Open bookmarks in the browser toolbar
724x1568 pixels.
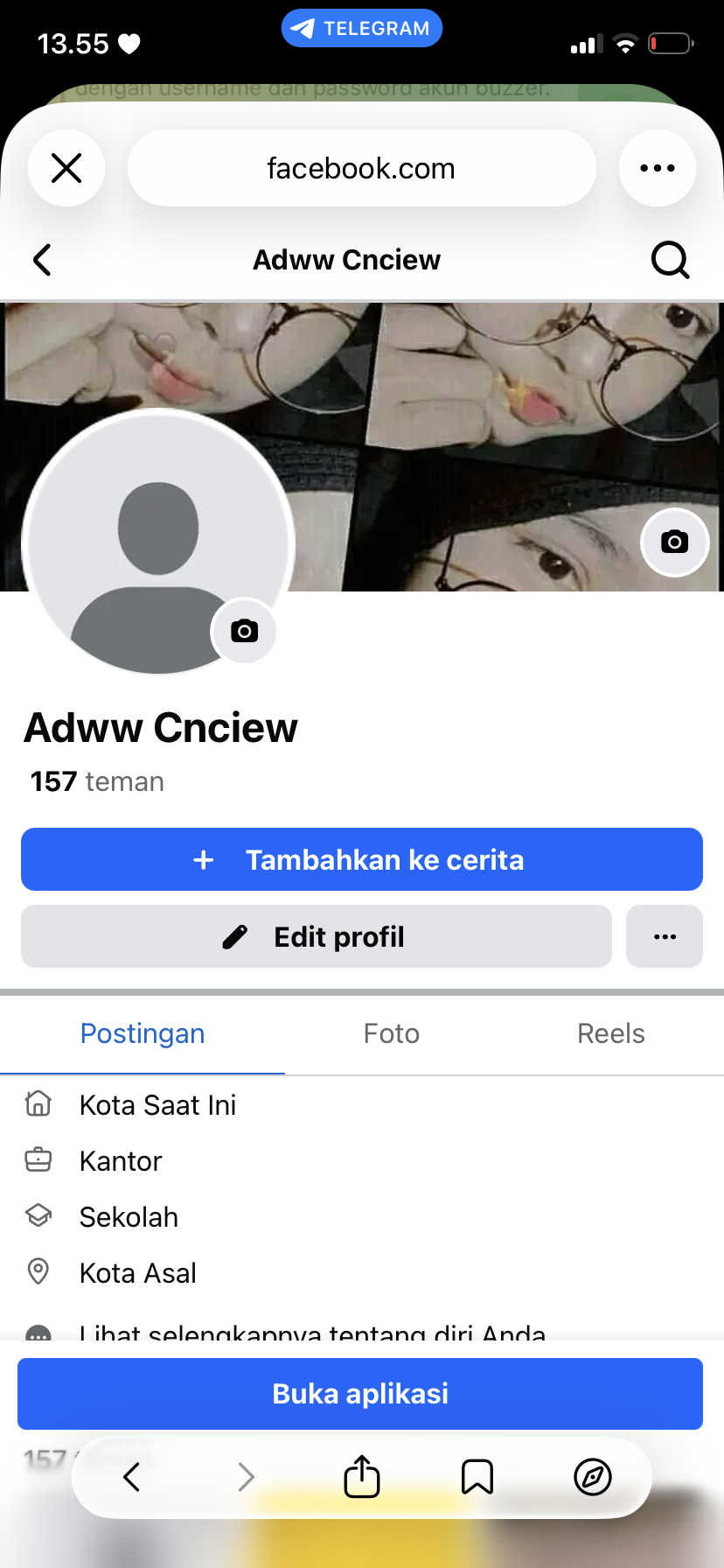477,1477
